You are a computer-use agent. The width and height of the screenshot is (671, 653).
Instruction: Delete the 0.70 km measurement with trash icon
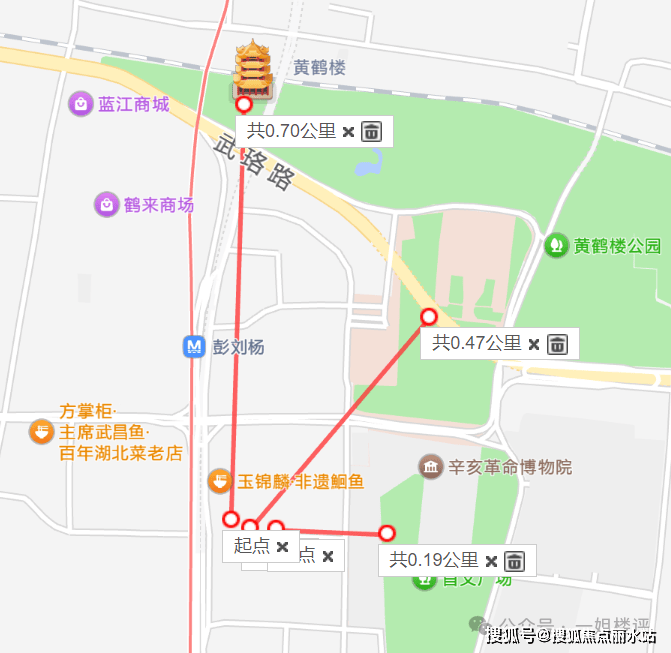pos(371,131)
